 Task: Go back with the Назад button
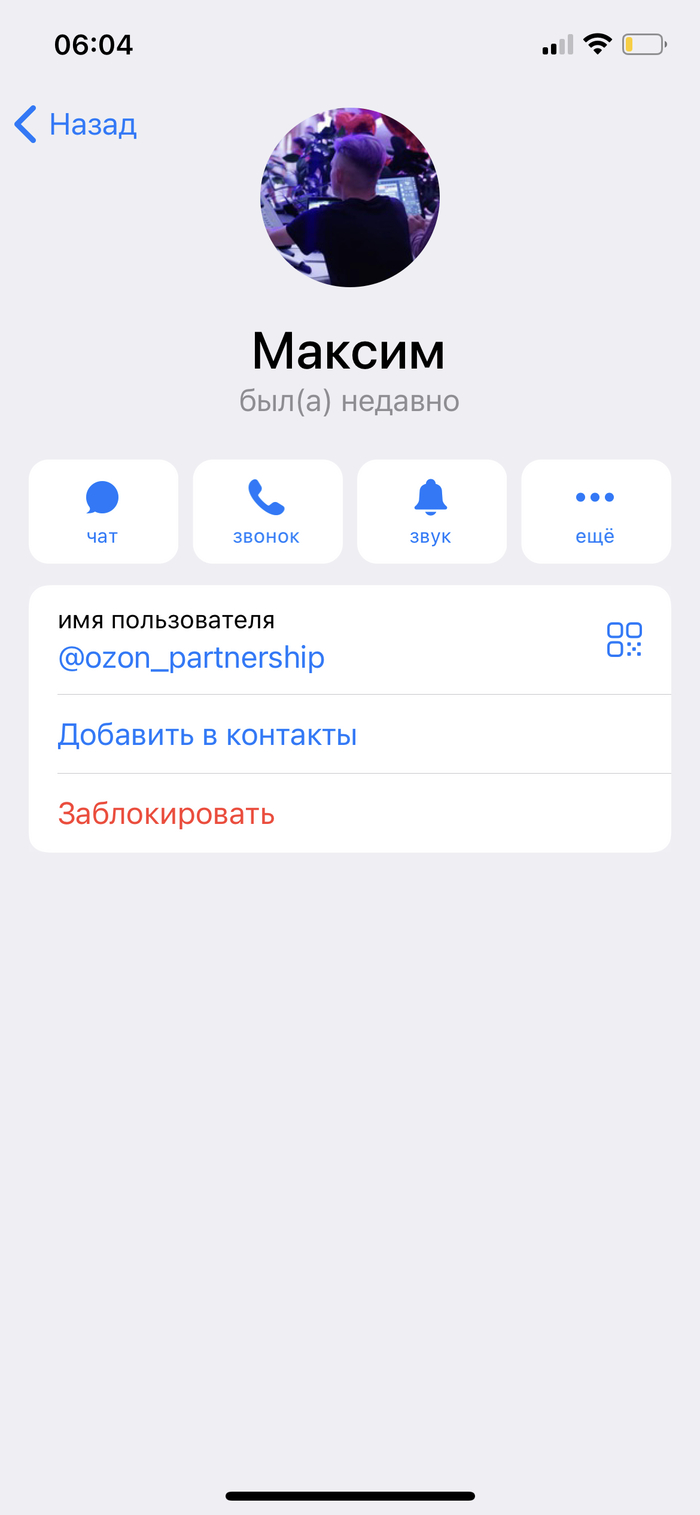76,125
